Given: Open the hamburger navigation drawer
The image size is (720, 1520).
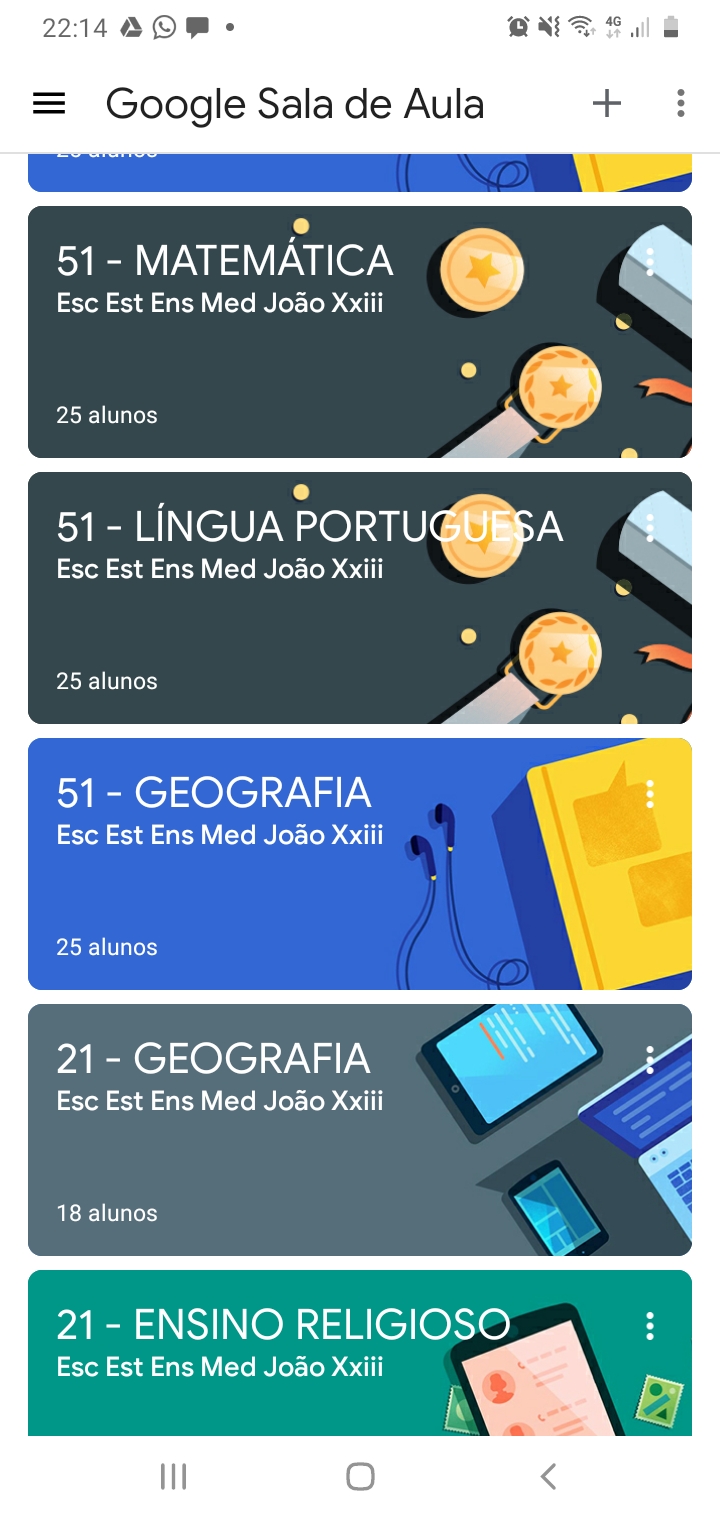Looking at the screenshot, I should click(49, 103).
